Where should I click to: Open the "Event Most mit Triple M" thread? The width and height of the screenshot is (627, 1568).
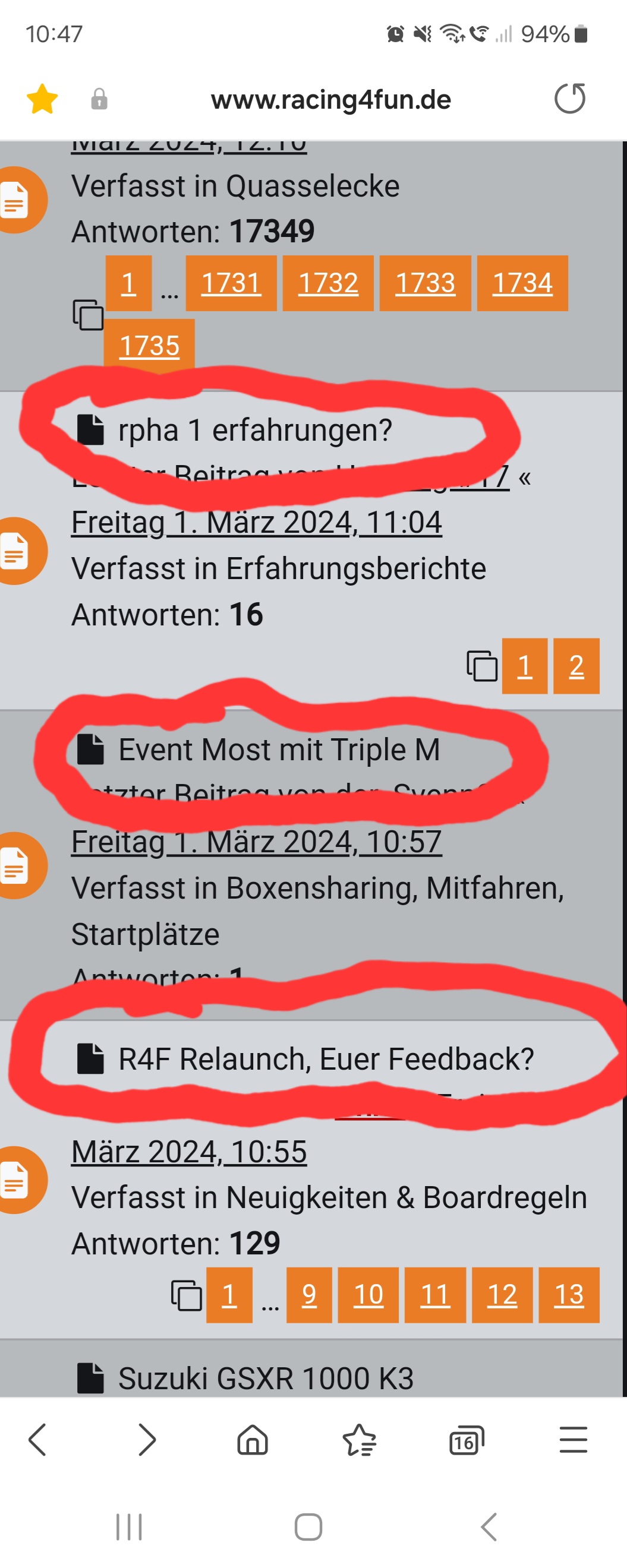pos(279,750)
